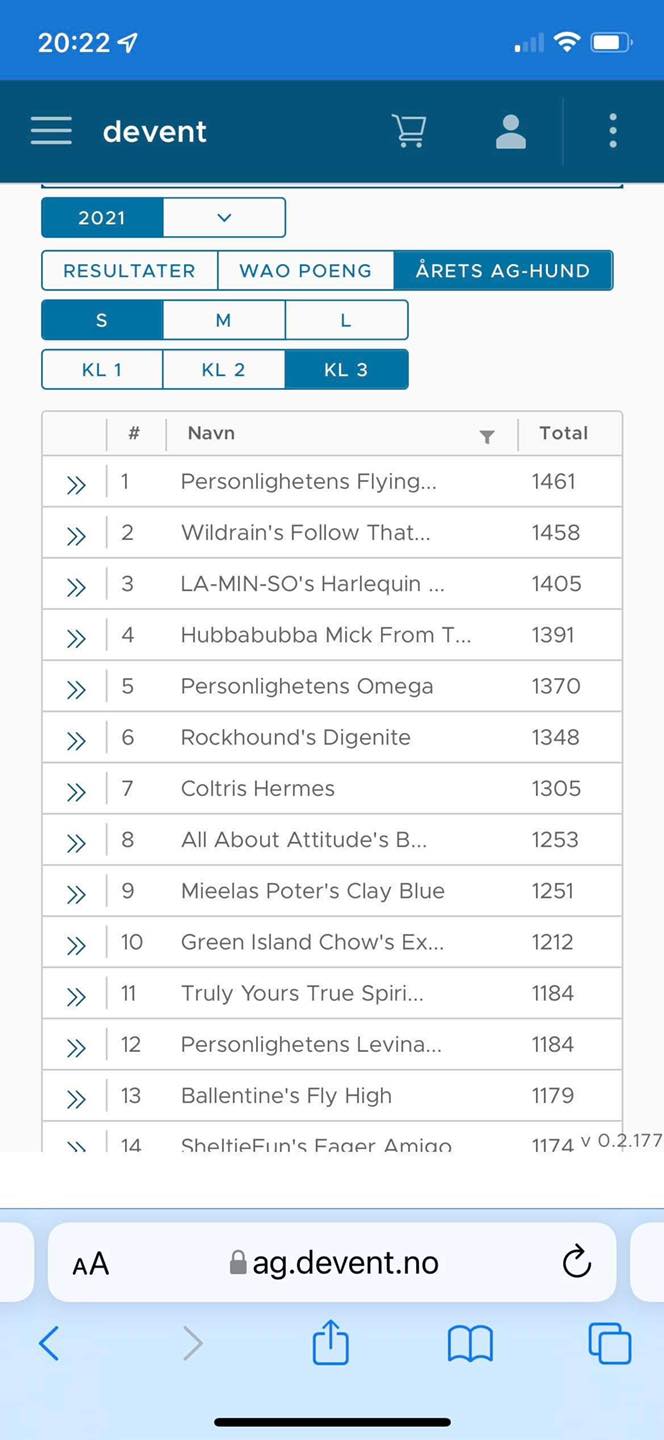Image resolution: width=664 pixels, height=1440 pixels.
Task: Expand row for Coltris Hermes
Action: (x=76, y=791)
